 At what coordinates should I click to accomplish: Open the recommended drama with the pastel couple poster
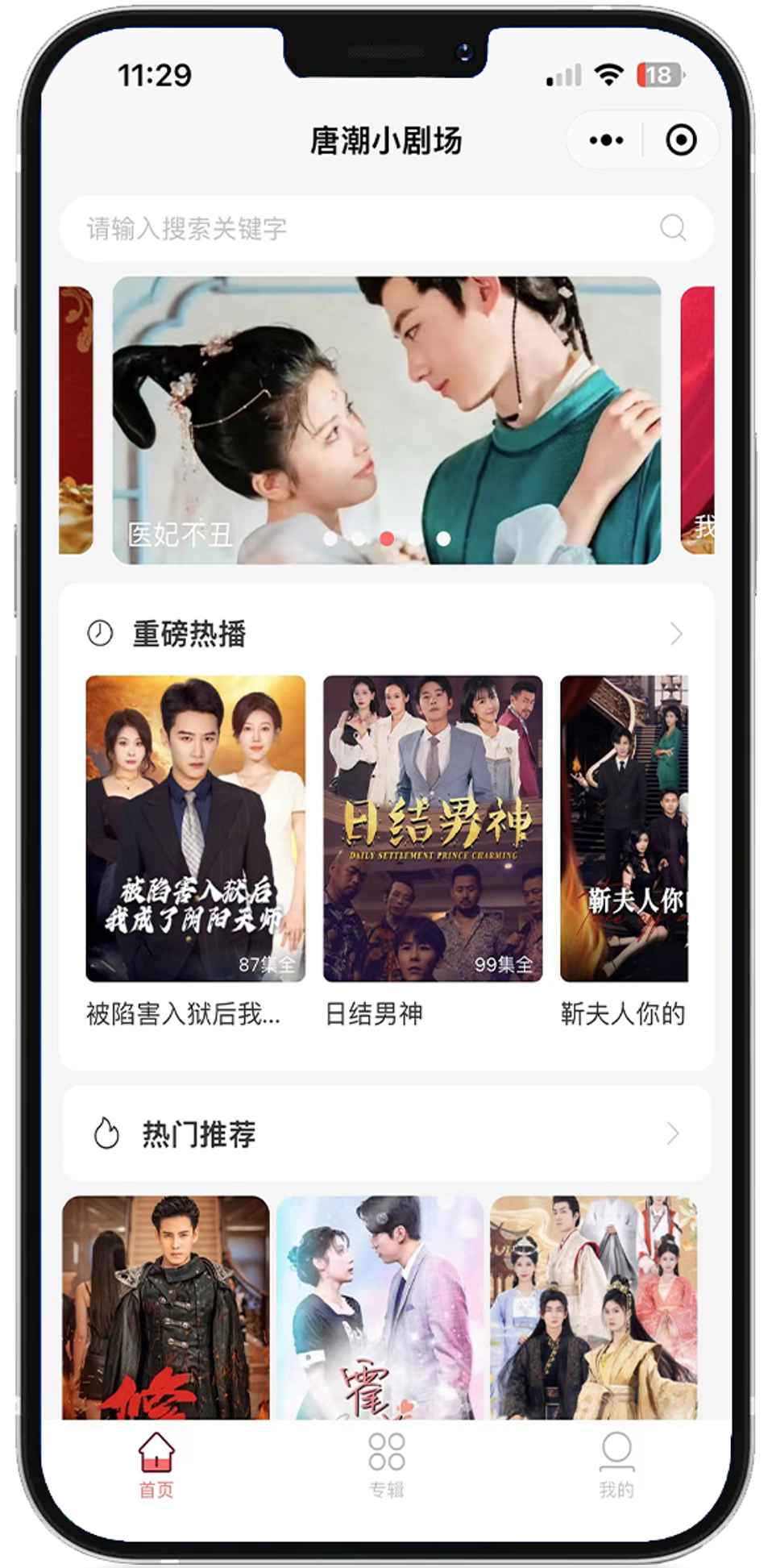click(x=380, y=1306)
